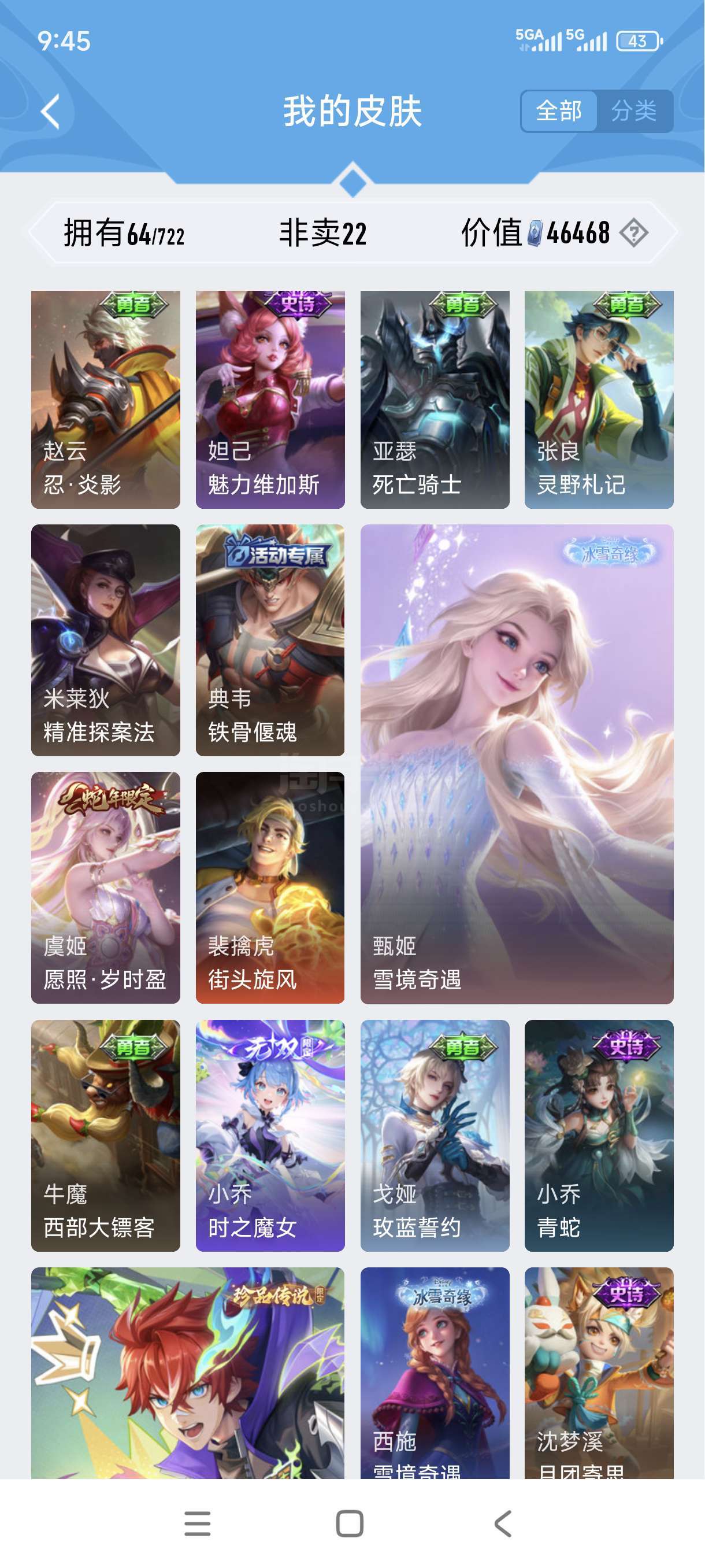View 戈娅 玫蓝誓约 skin
This screenshot has height=1568, width=705.
click(435, 1135)
